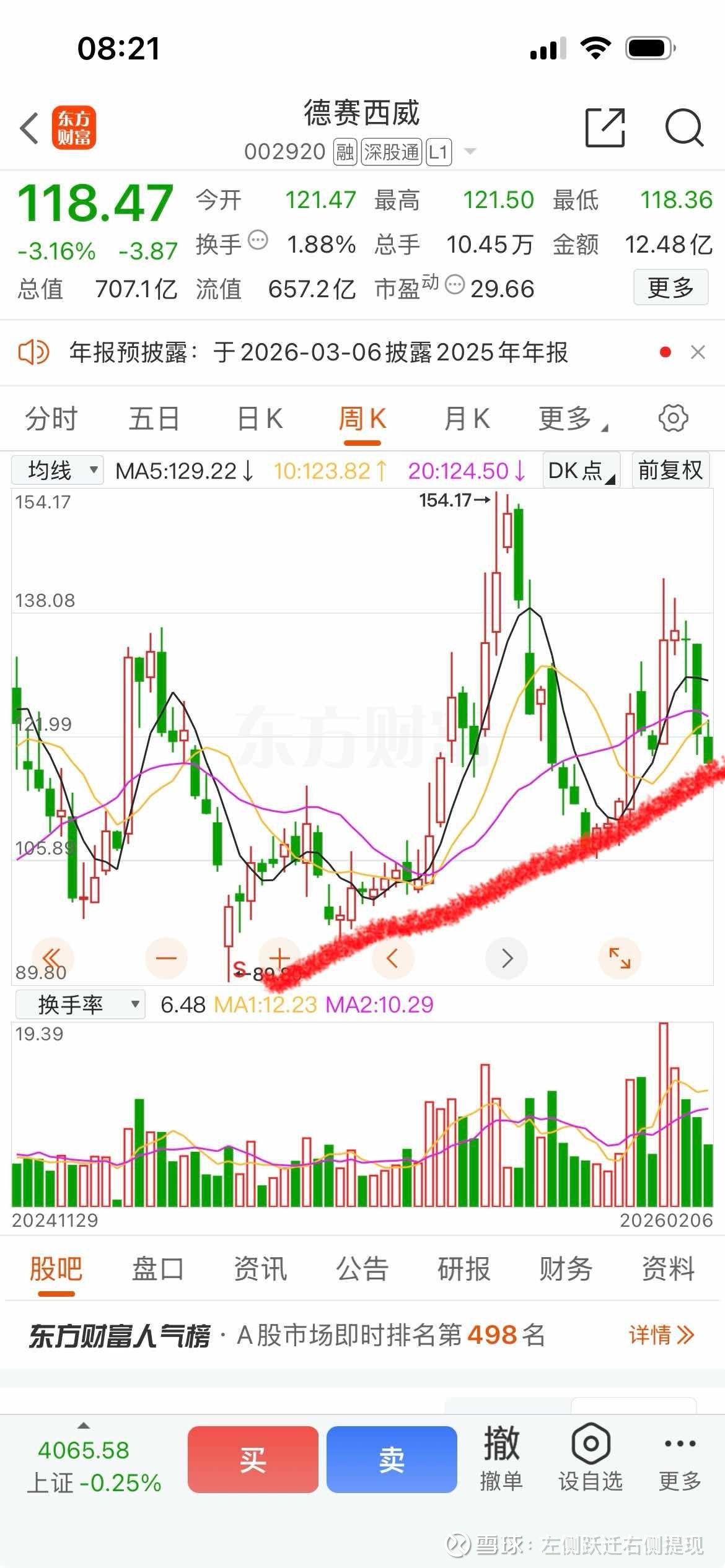Viewport: 725px width, 1568px height.
Task: Open the 换手率 indicator dropdown
Action: [x=79, y=1004]
